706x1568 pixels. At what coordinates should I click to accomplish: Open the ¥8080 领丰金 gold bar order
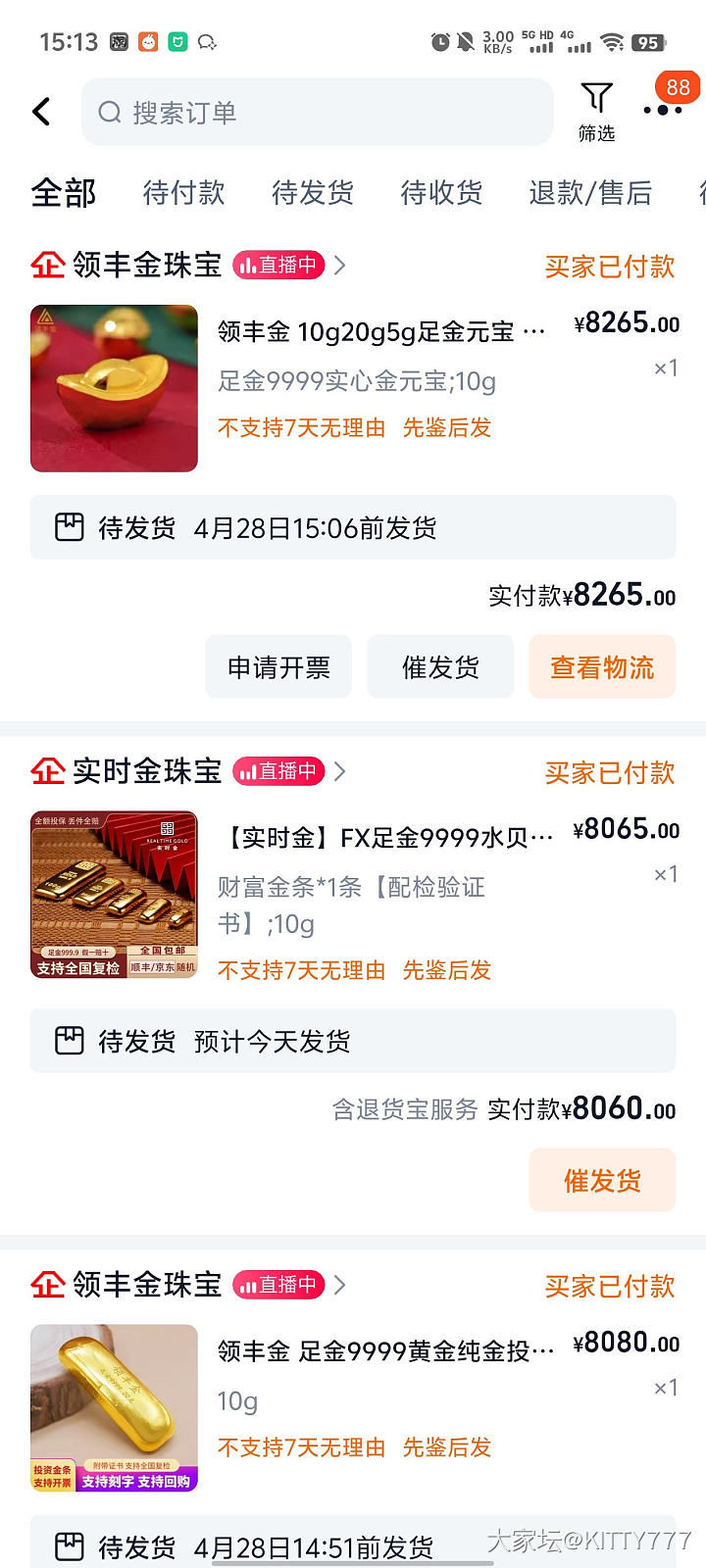385,1351
